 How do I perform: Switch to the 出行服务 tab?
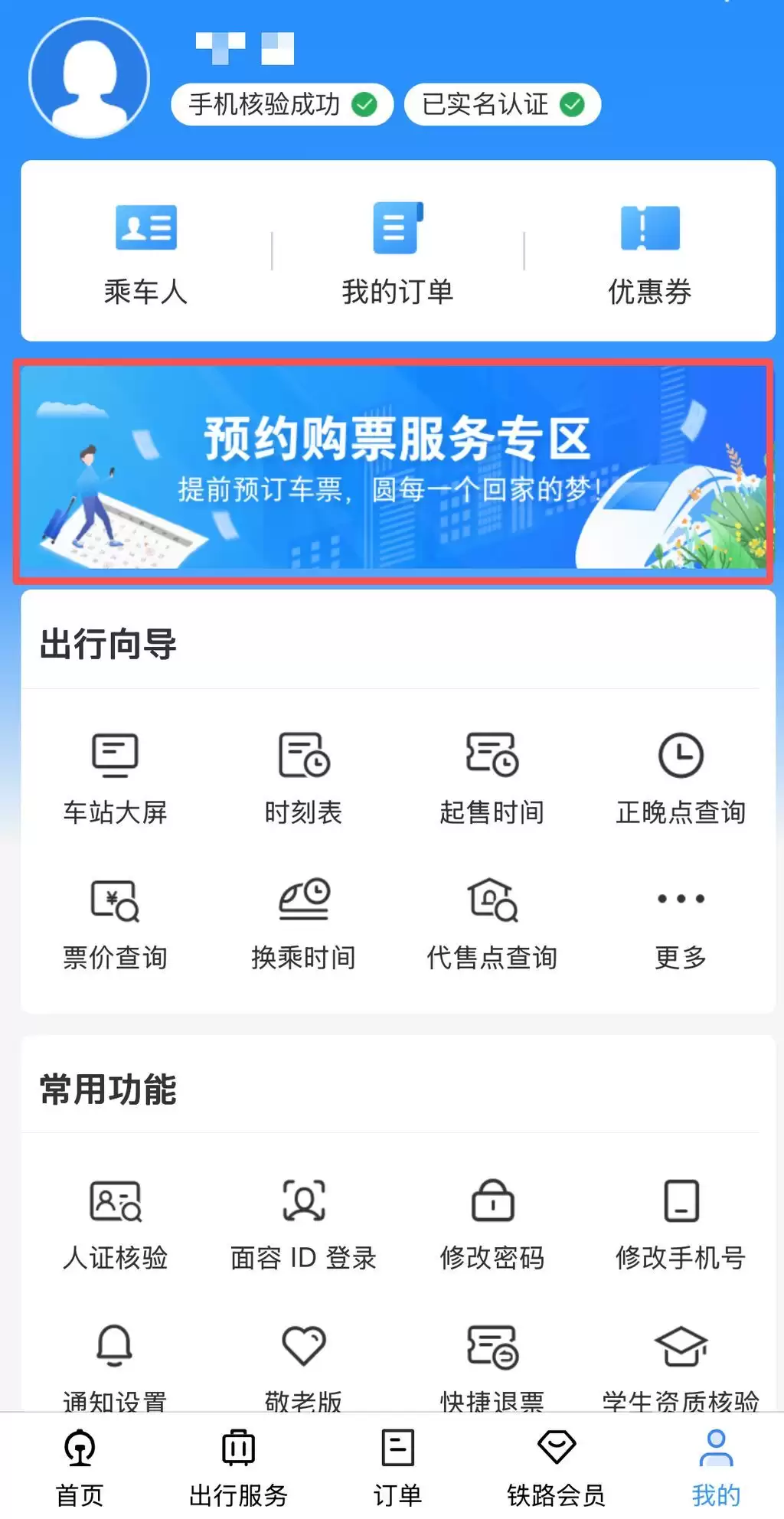coord(237,1466)
